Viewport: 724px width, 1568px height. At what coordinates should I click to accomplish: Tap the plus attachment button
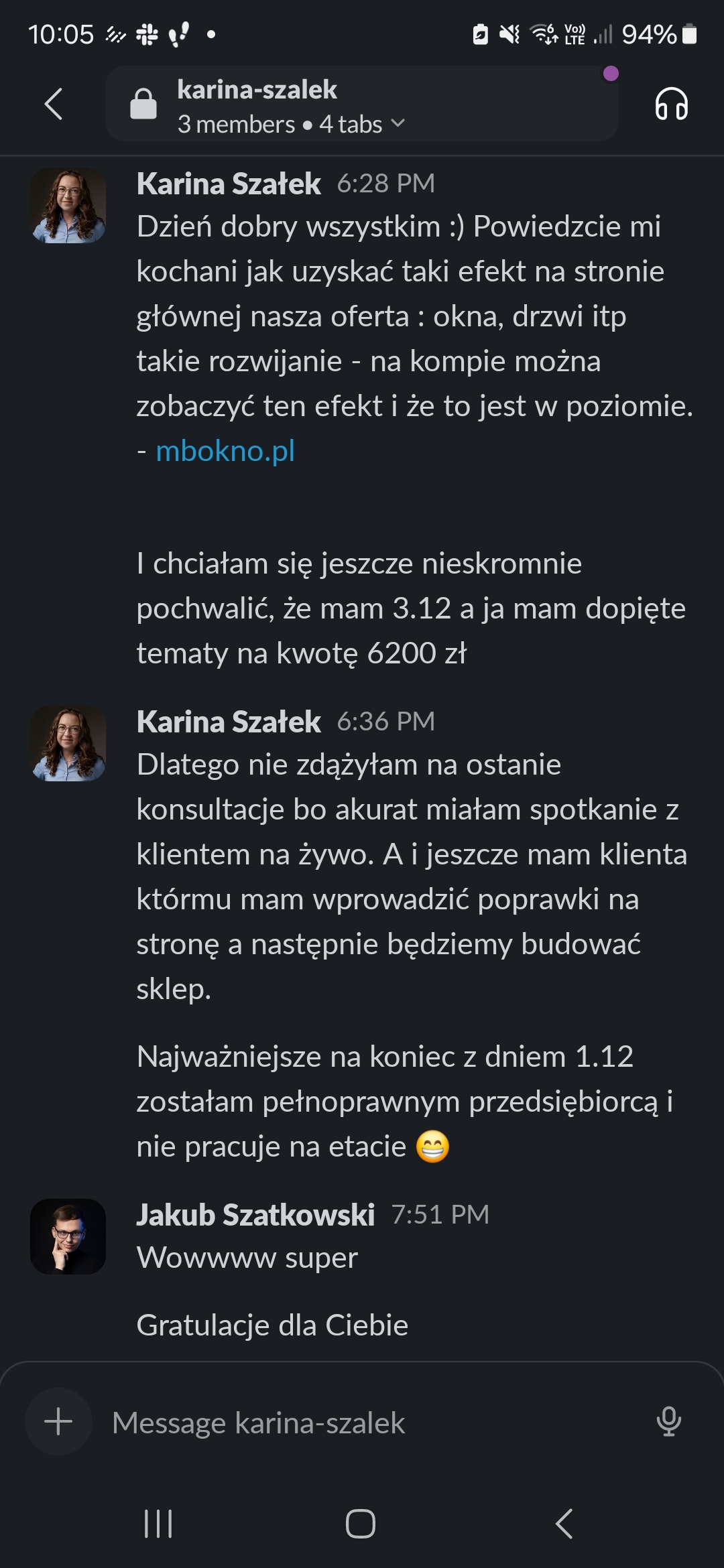pos(58,1421)
